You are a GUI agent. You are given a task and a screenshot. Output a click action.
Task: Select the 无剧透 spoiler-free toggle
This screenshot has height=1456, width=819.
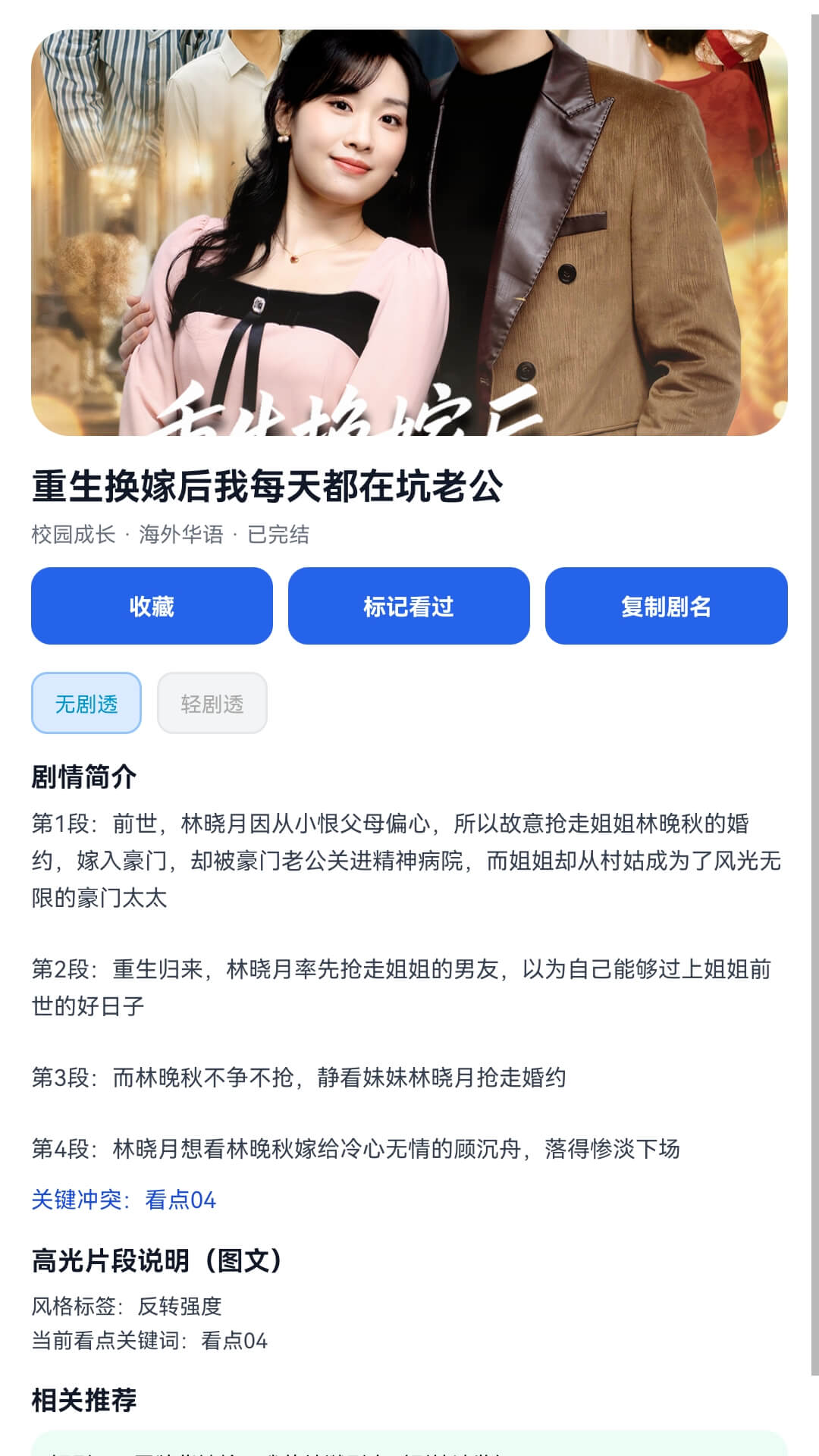coord(86,702)
